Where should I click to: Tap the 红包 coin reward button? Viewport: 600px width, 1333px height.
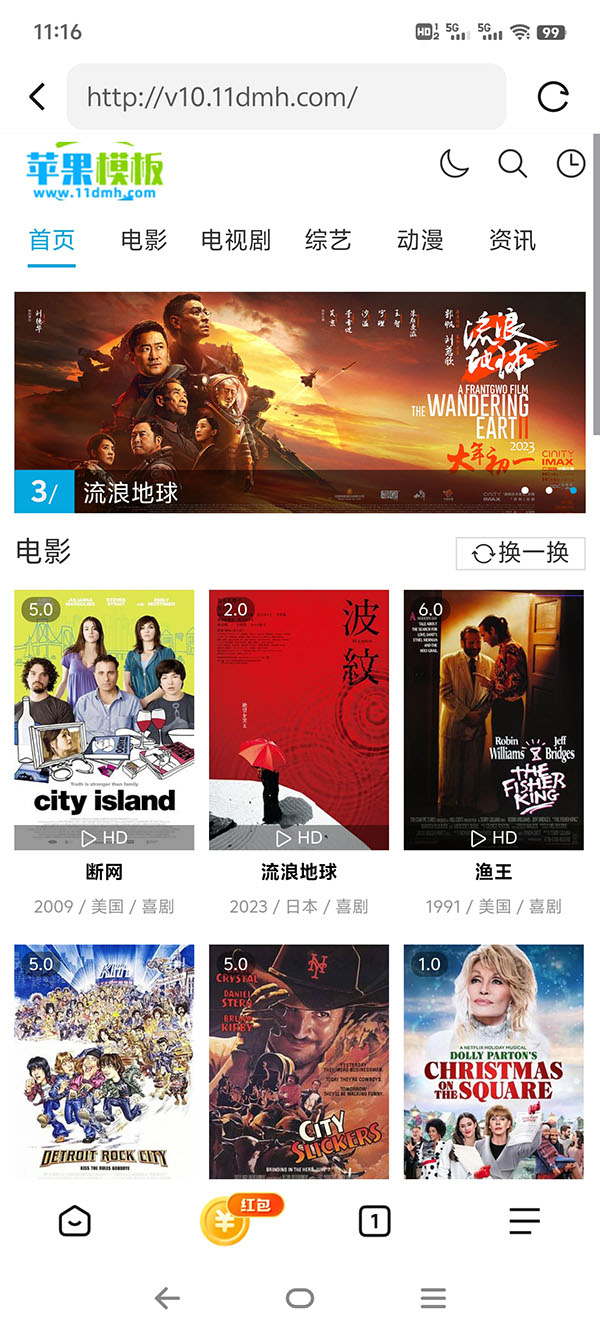(x=226, y=1221)
